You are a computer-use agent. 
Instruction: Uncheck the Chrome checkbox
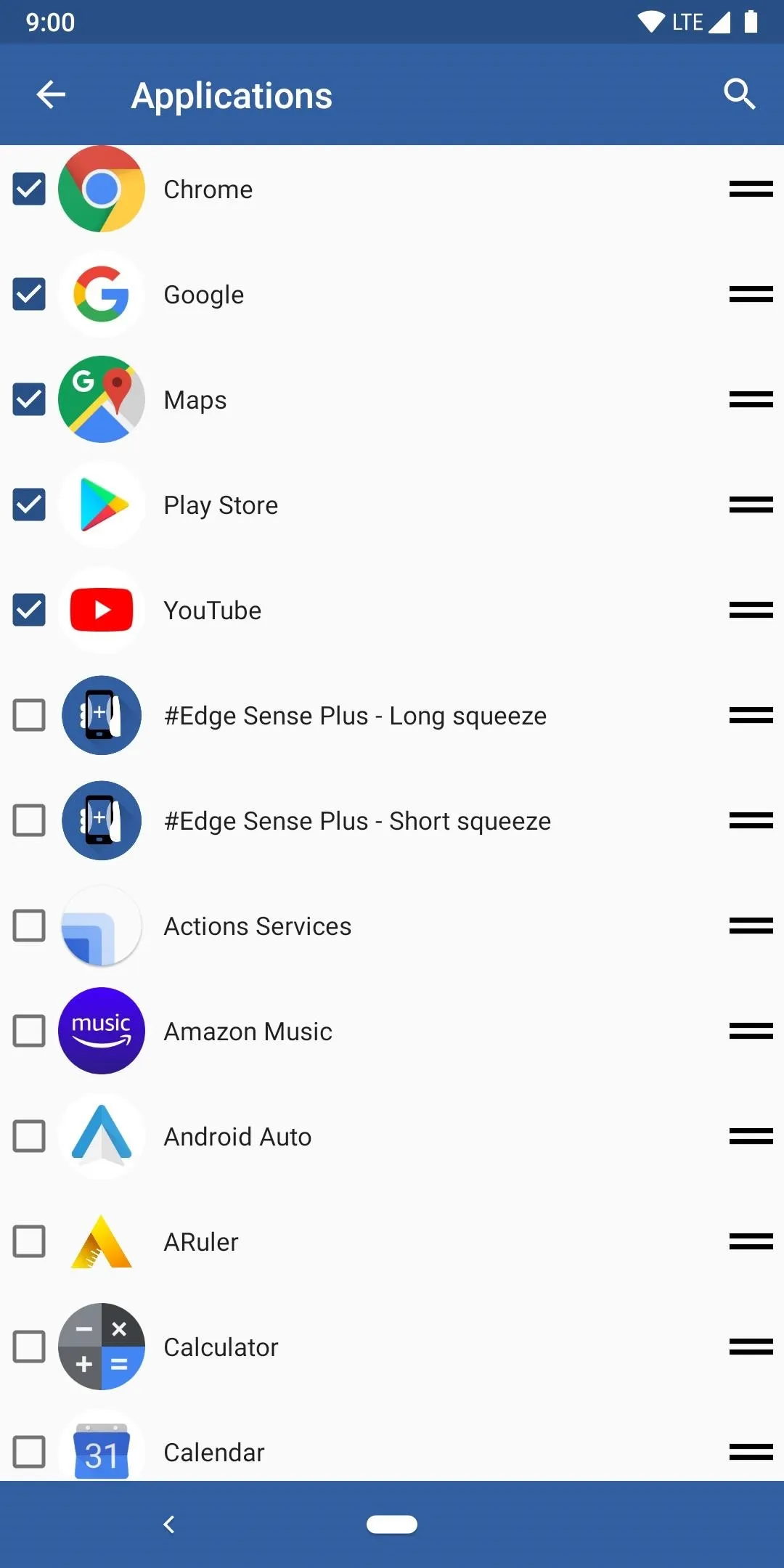coord(29,189)
